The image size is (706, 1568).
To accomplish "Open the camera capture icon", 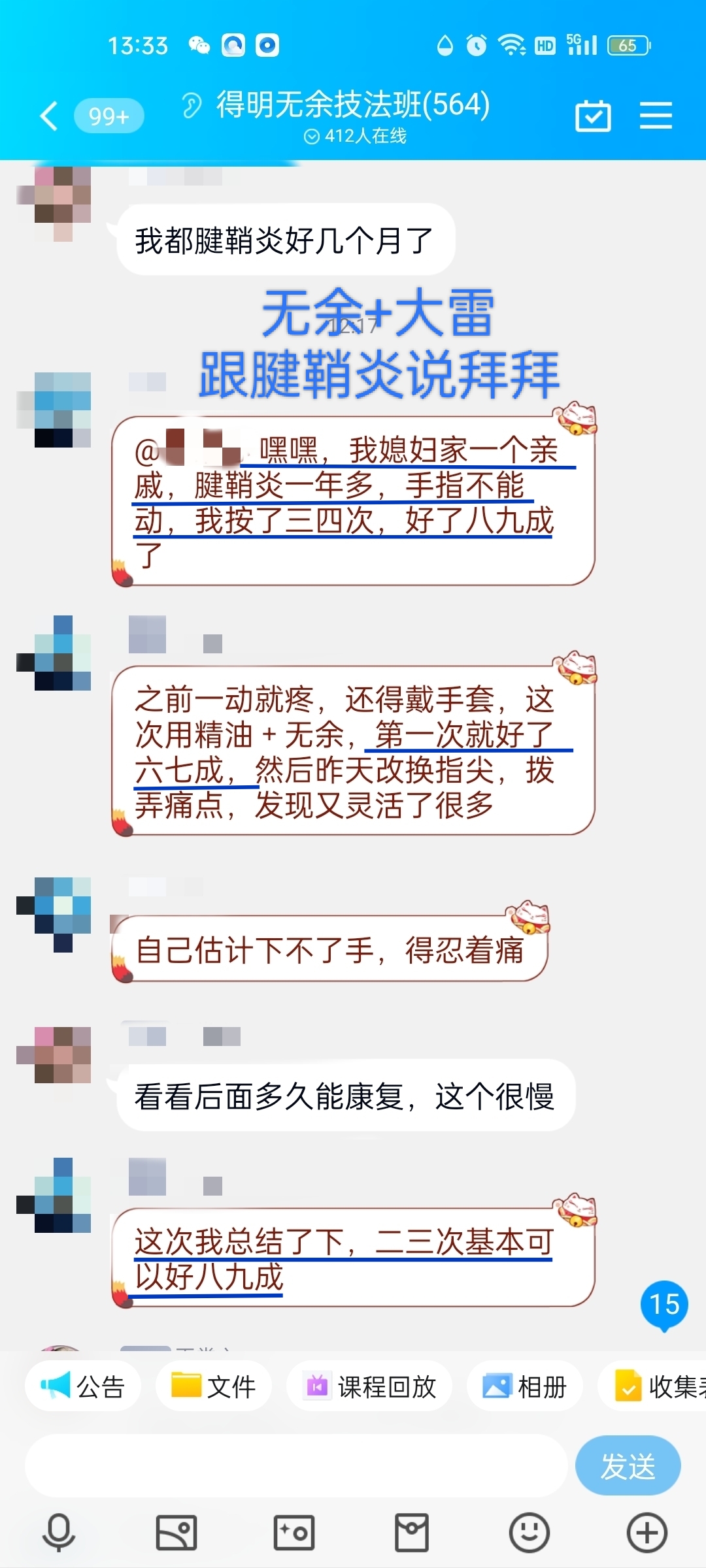I will coord(294,1532).
